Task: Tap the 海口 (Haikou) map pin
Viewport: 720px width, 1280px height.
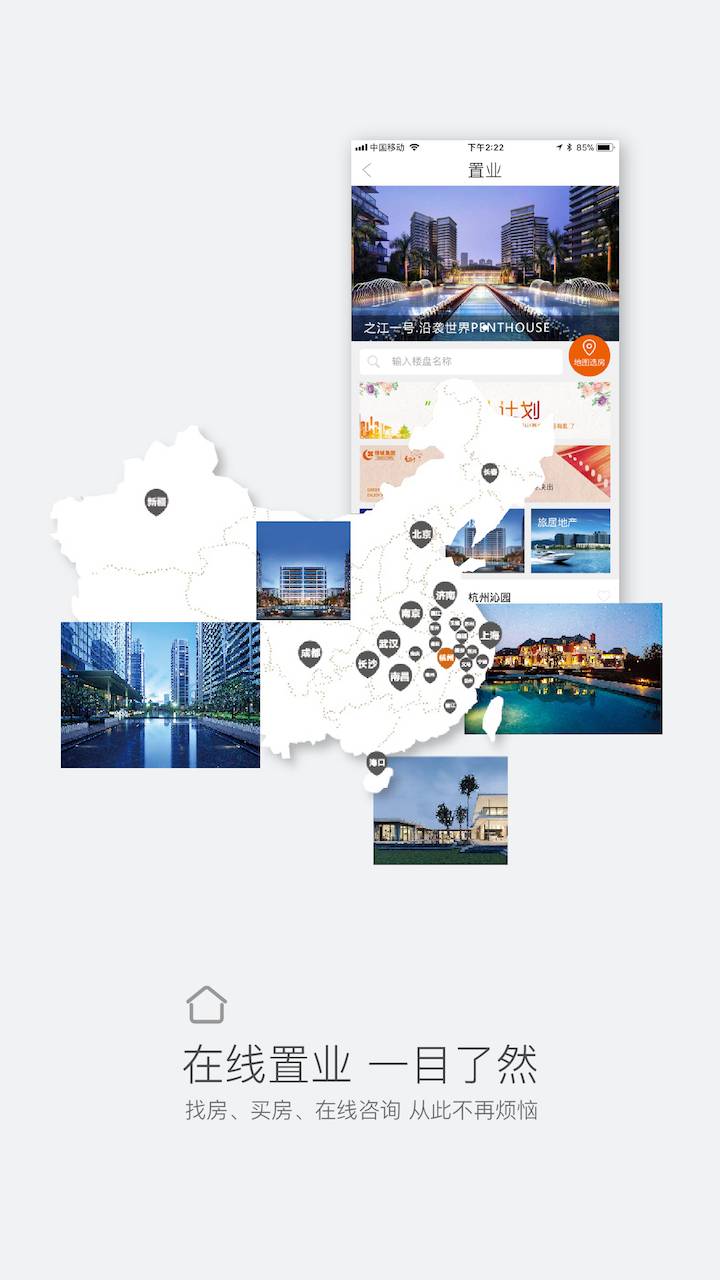Action: 375,760
